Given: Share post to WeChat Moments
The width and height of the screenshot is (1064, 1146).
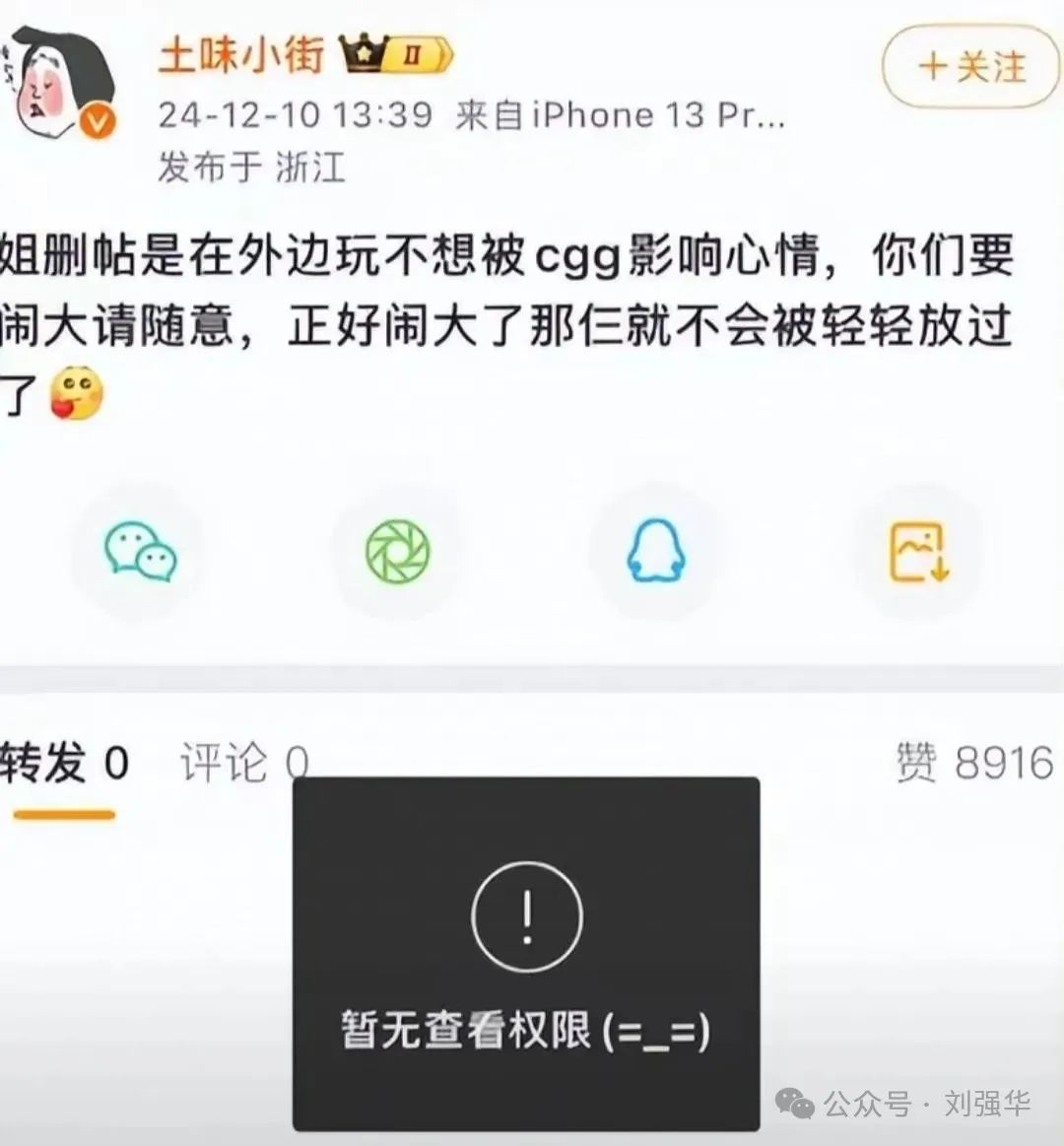Looking at the screenshot, I should [398, 552].
